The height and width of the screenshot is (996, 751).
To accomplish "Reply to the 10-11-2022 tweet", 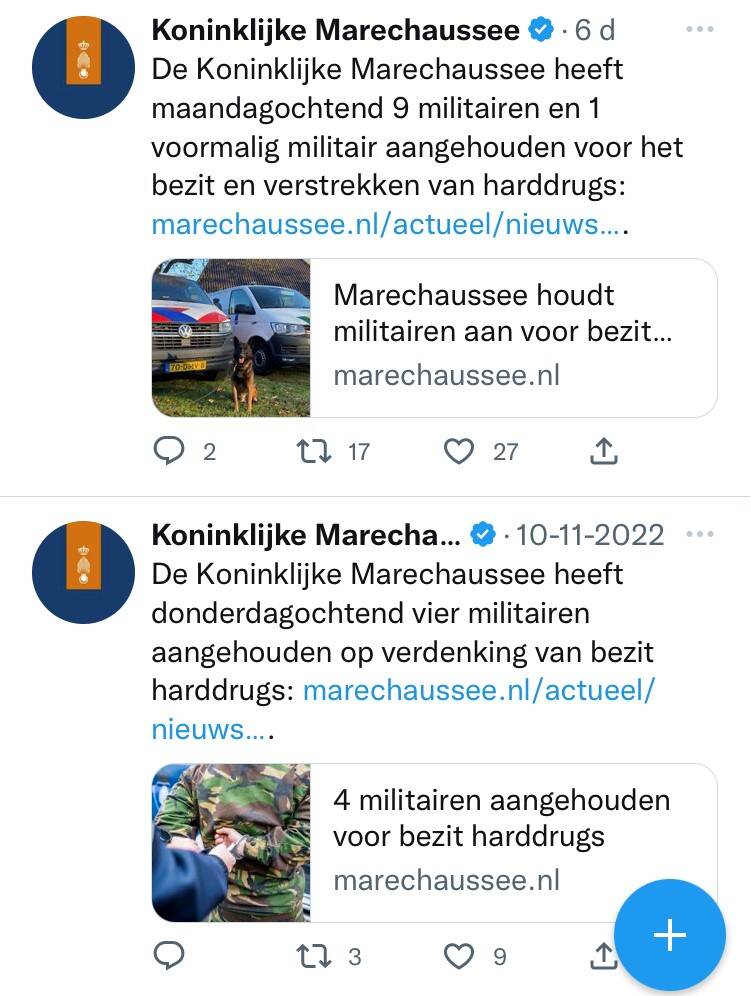I will click(168, 957).
